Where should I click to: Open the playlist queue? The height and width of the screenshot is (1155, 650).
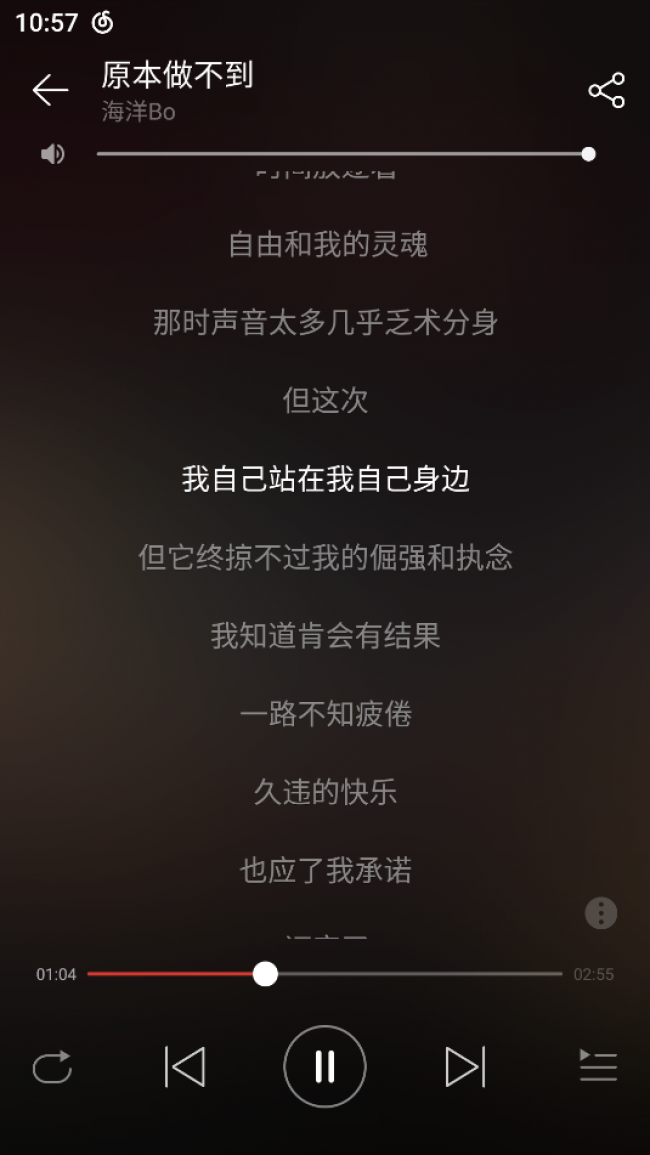coord(598,1067)
